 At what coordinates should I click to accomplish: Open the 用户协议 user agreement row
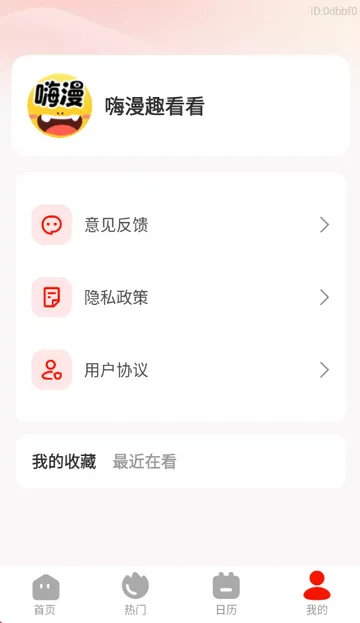[180, 370]
